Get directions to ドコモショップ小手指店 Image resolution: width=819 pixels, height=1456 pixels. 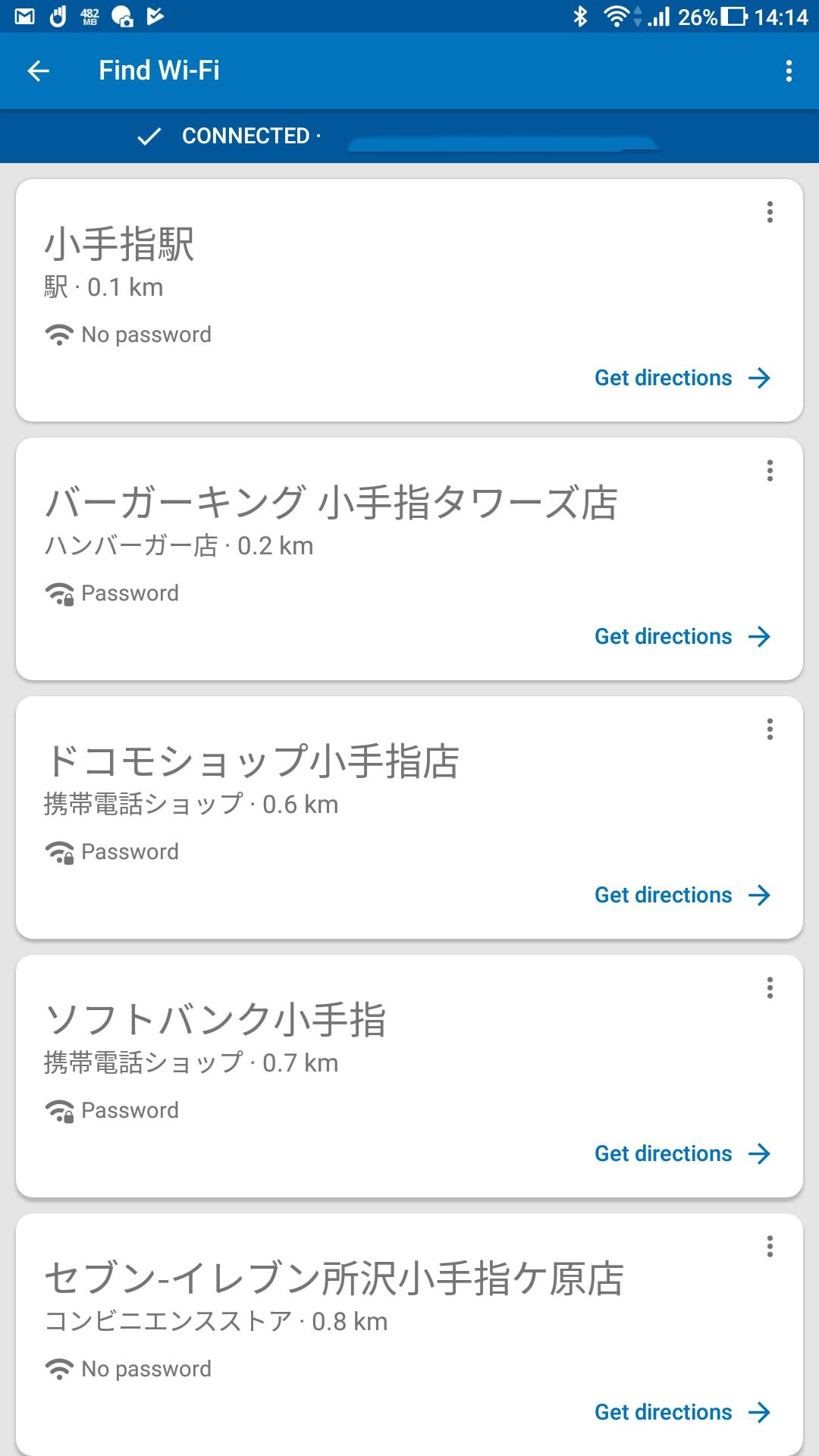tap(682, 895)
